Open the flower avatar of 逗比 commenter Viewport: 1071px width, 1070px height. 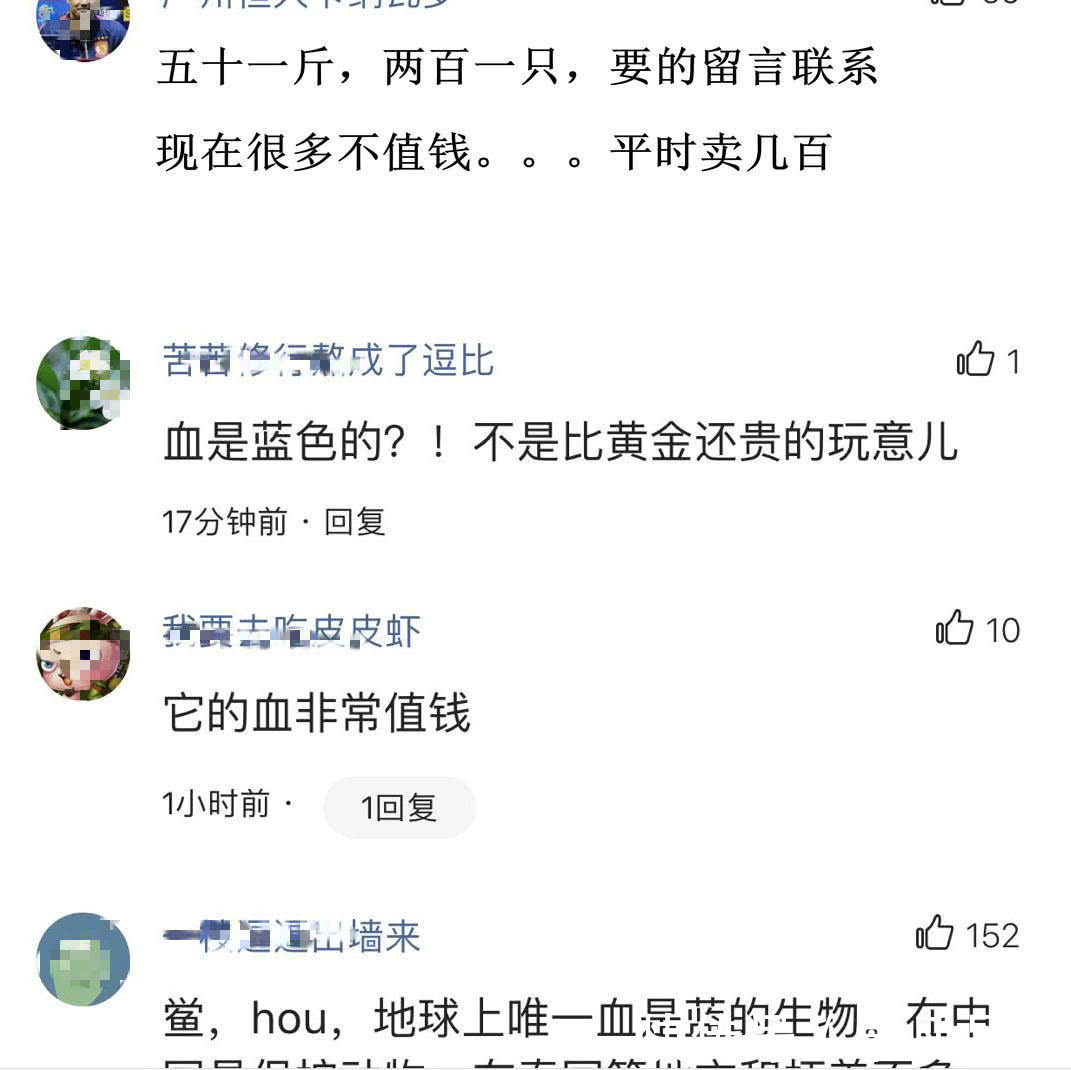tap(84, 383)
